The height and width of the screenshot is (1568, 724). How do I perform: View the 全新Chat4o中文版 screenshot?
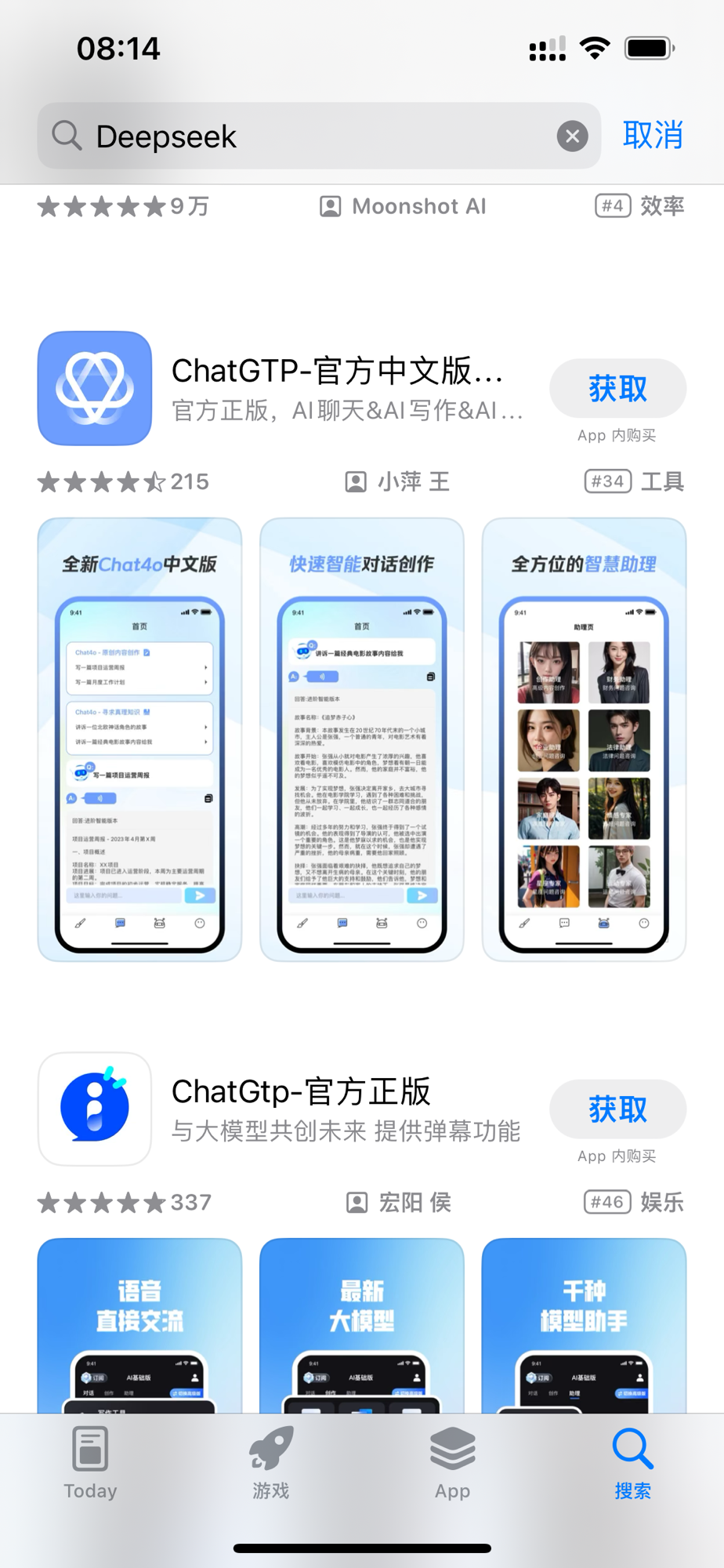[x=139, y=739]
